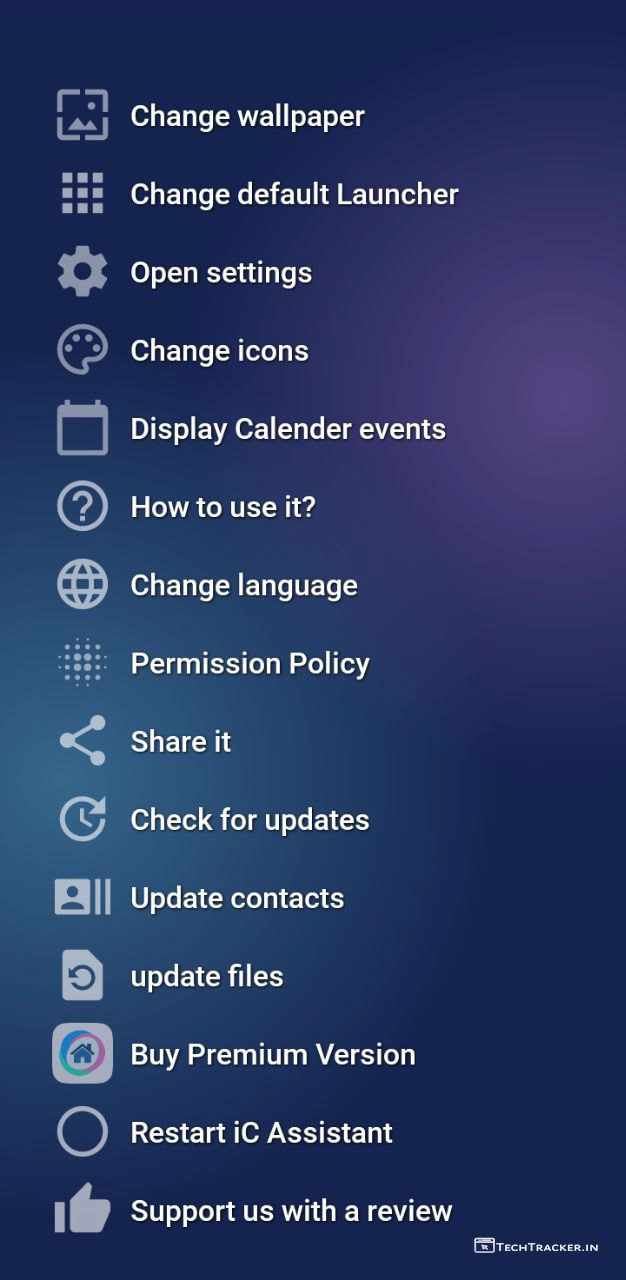Image resolution: width=626 pixels, height=1280 pixels.
Task: Check for updates
Action: point(250,820)
